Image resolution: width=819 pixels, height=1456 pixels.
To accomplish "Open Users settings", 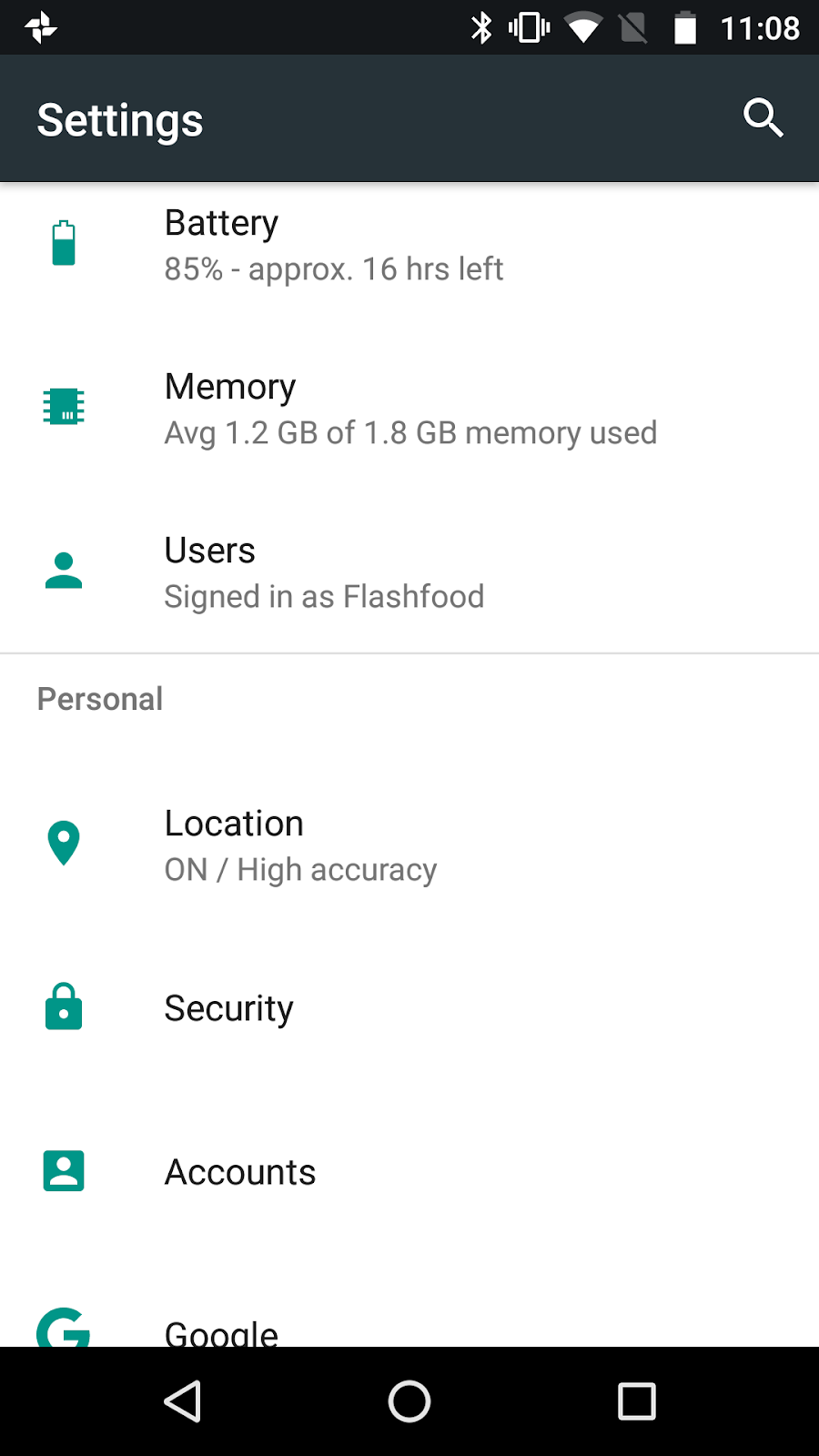I will (x=409, y=572).
